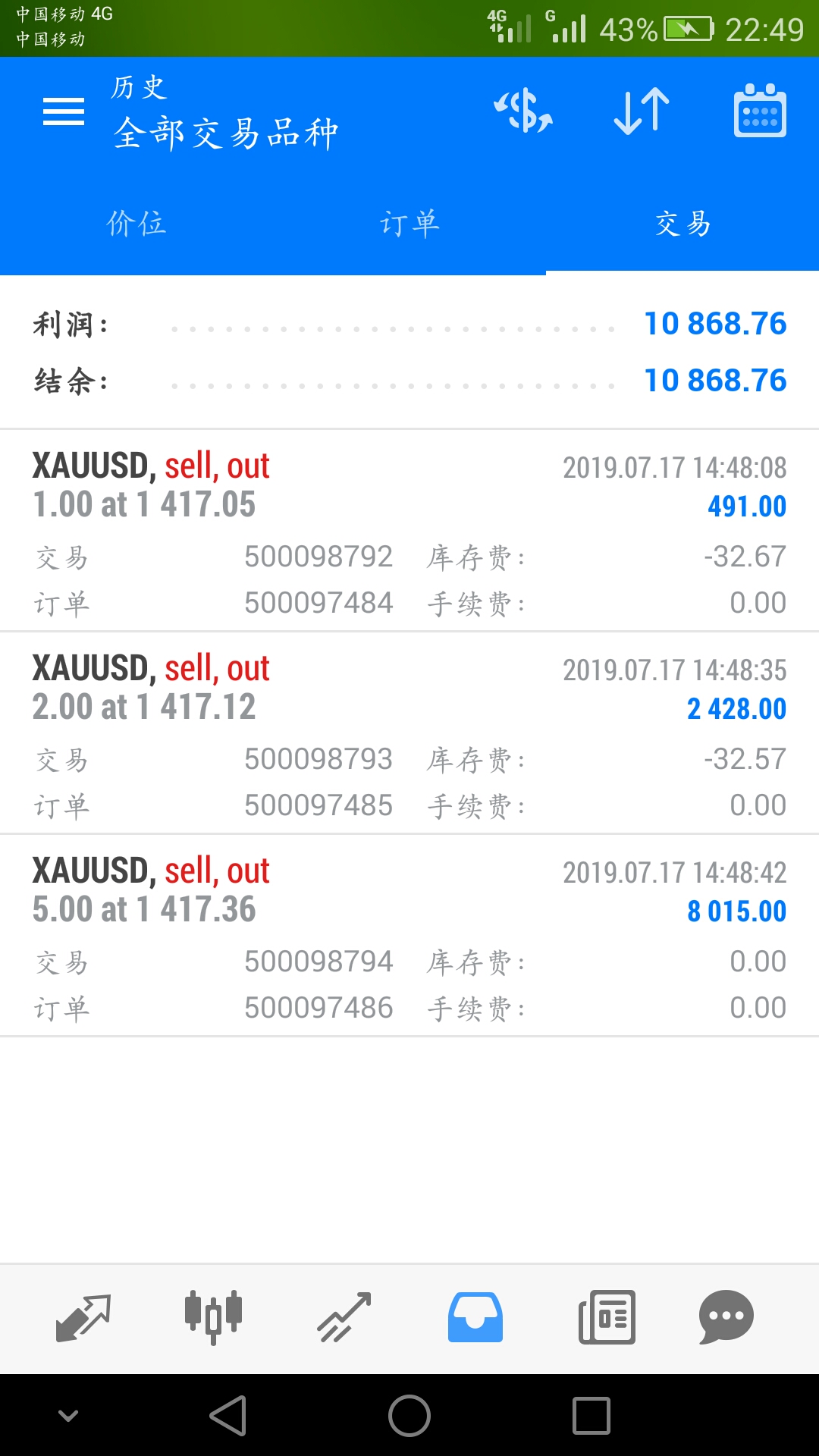Open the news tab

click(607, 1318)
